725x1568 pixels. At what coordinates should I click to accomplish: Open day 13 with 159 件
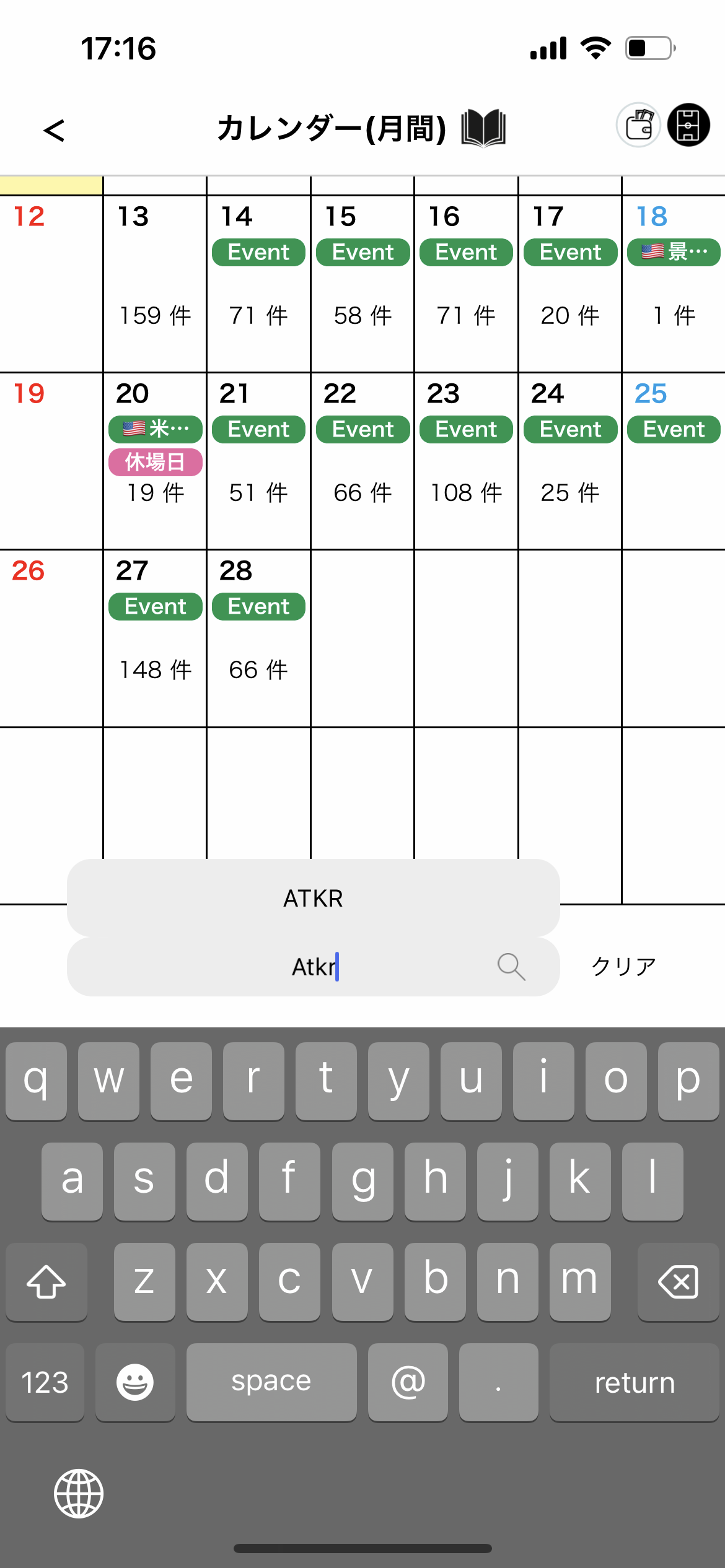click(155, 285)
